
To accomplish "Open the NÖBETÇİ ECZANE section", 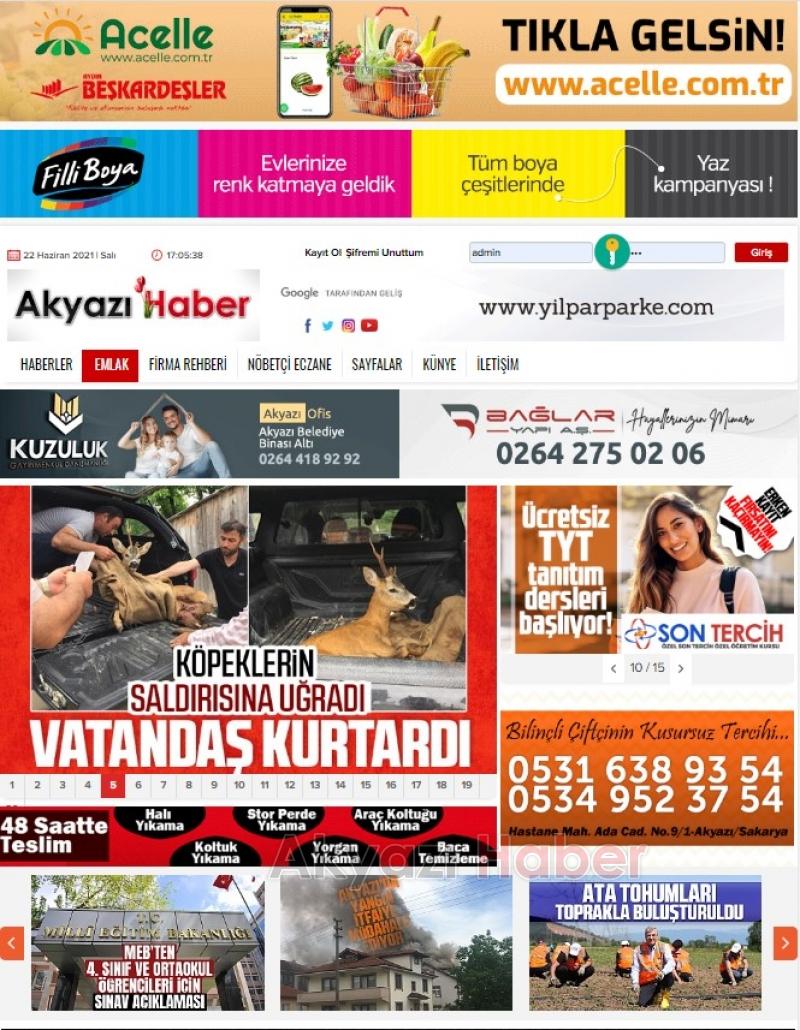I will pos(289,365).
